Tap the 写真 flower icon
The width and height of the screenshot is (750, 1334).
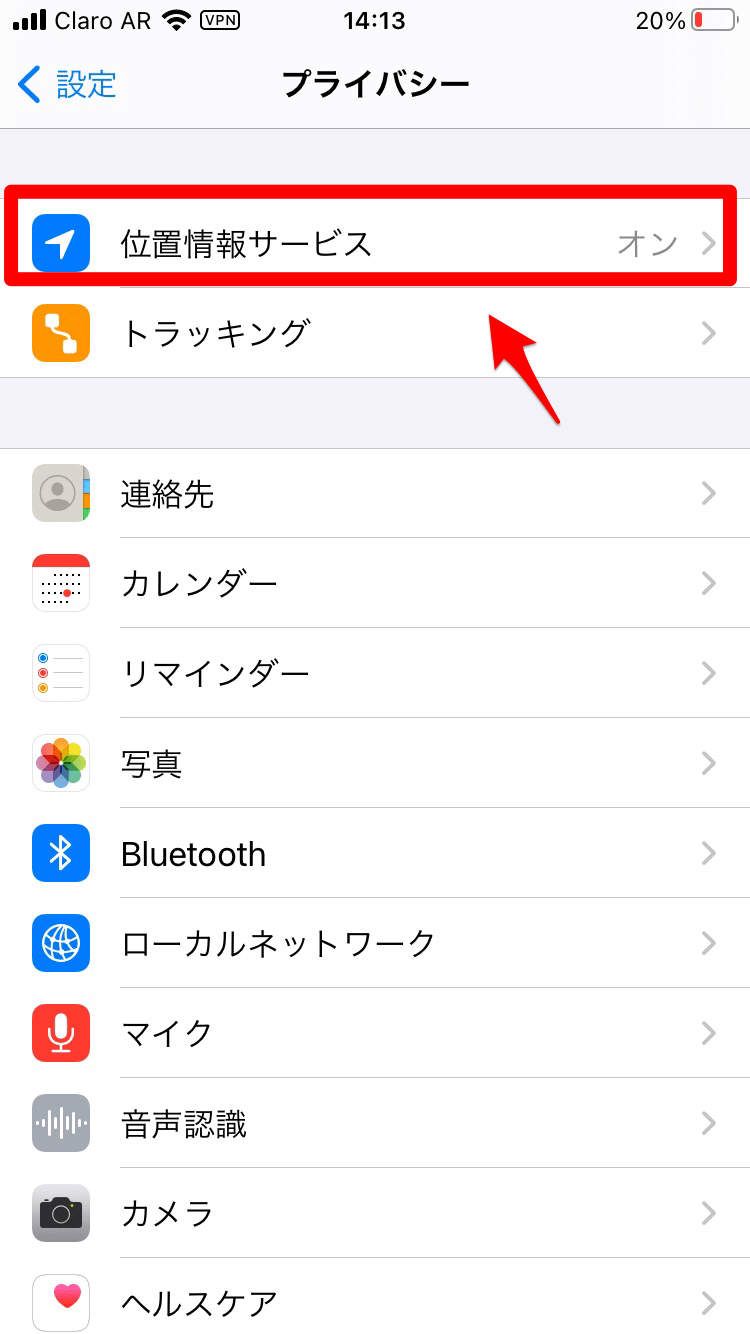pyautogui.click(x=60, y=763)
